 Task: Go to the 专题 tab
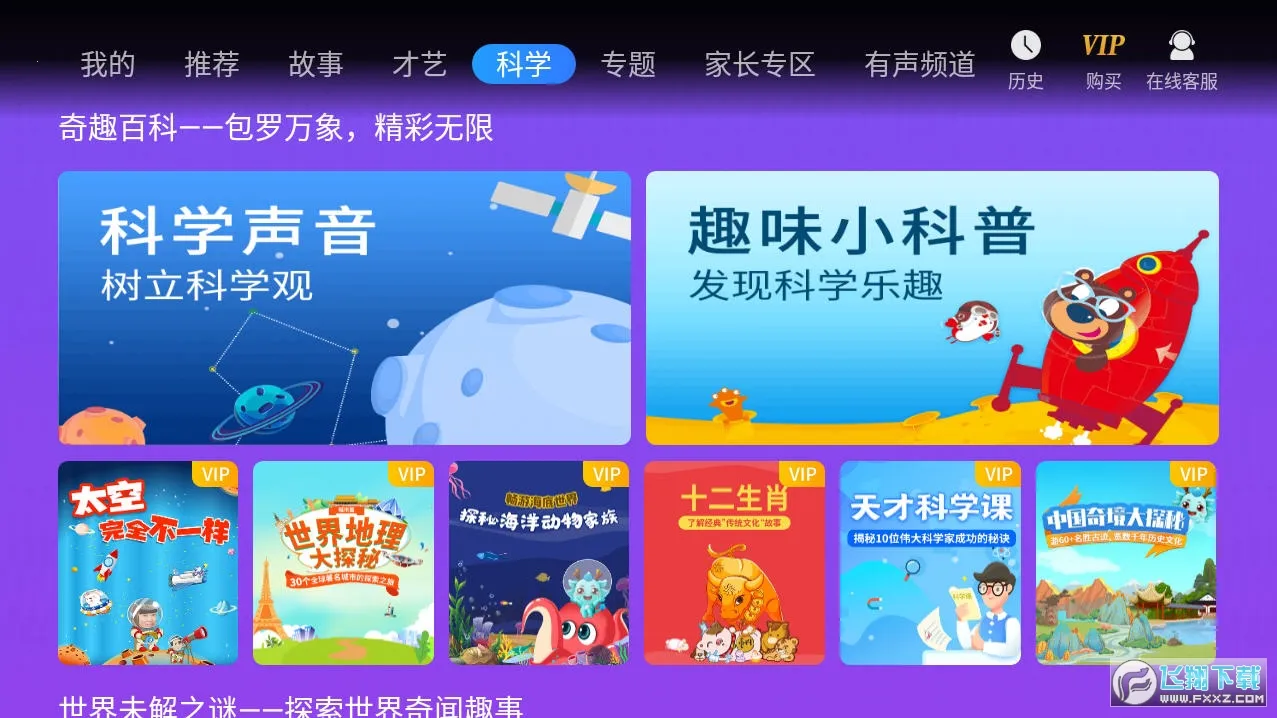pyautogui.click(x=628, y=65)
